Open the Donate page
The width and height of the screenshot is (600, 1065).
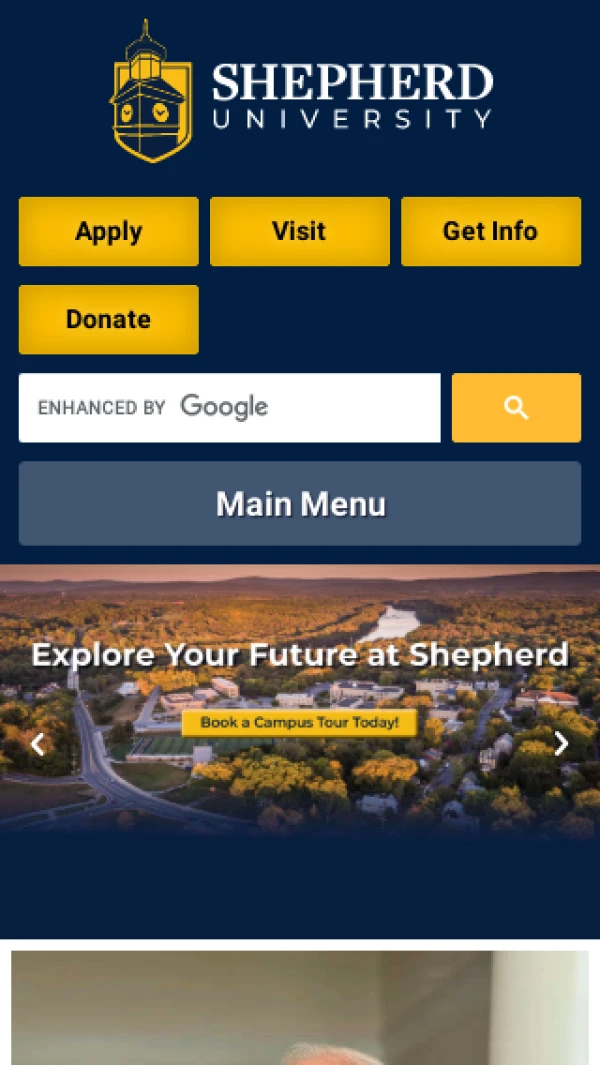point(108,319)
